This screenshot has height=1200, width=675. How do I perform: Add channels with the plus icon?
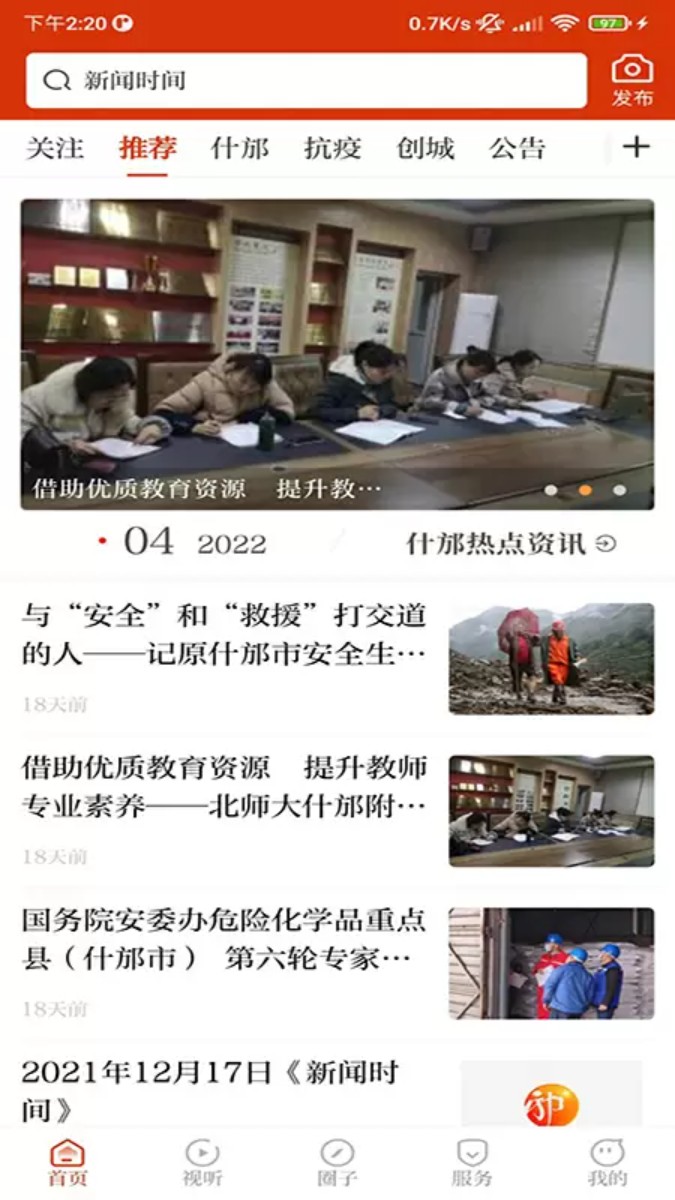[x=636, y=148]
